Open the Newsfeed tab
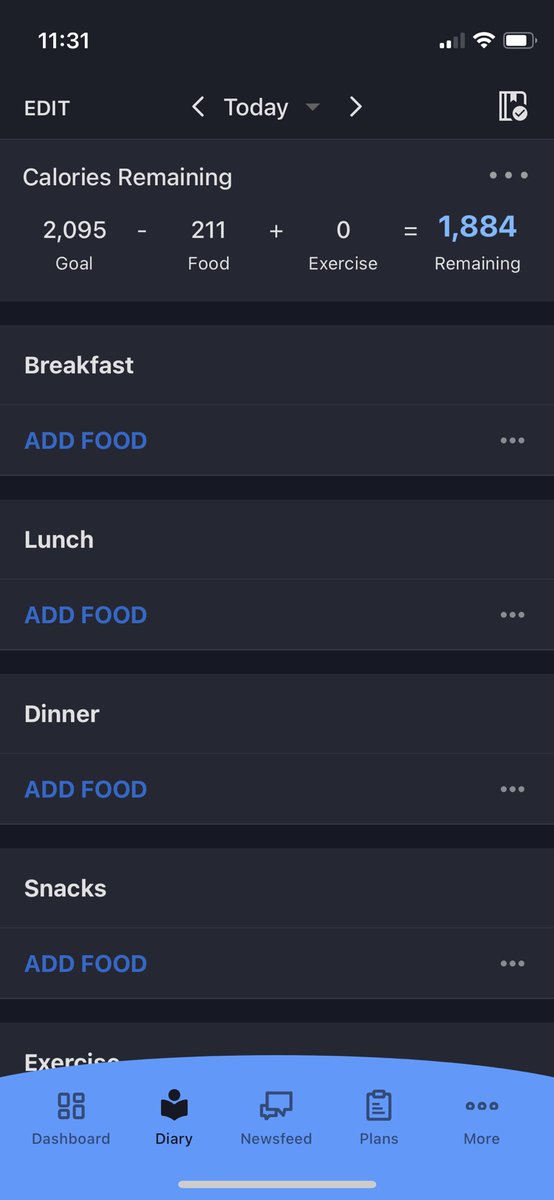This screenshot has height=1200, width=554. [x=276, y=1118]
